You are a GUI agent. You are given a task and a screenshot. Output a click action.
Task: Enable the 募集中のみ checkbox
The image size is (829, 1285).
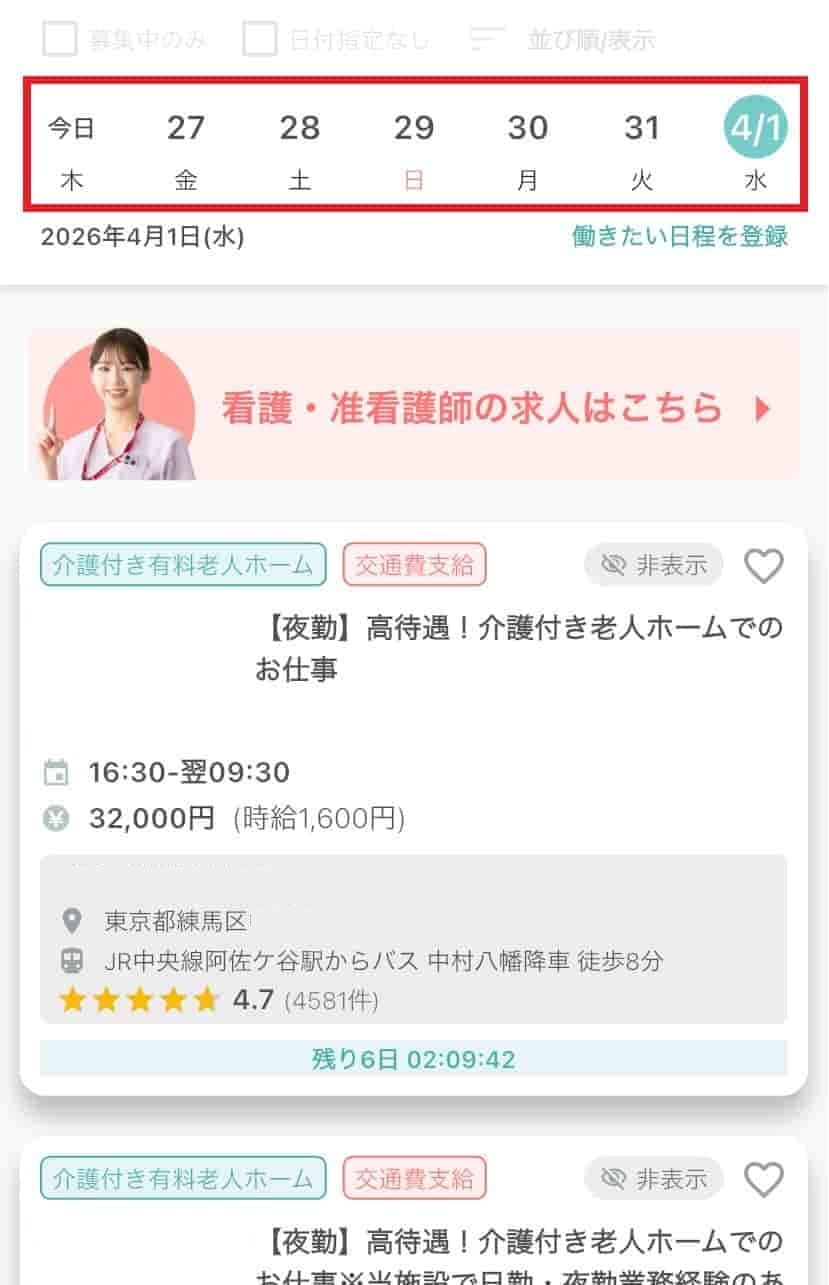tap(59, 38)
